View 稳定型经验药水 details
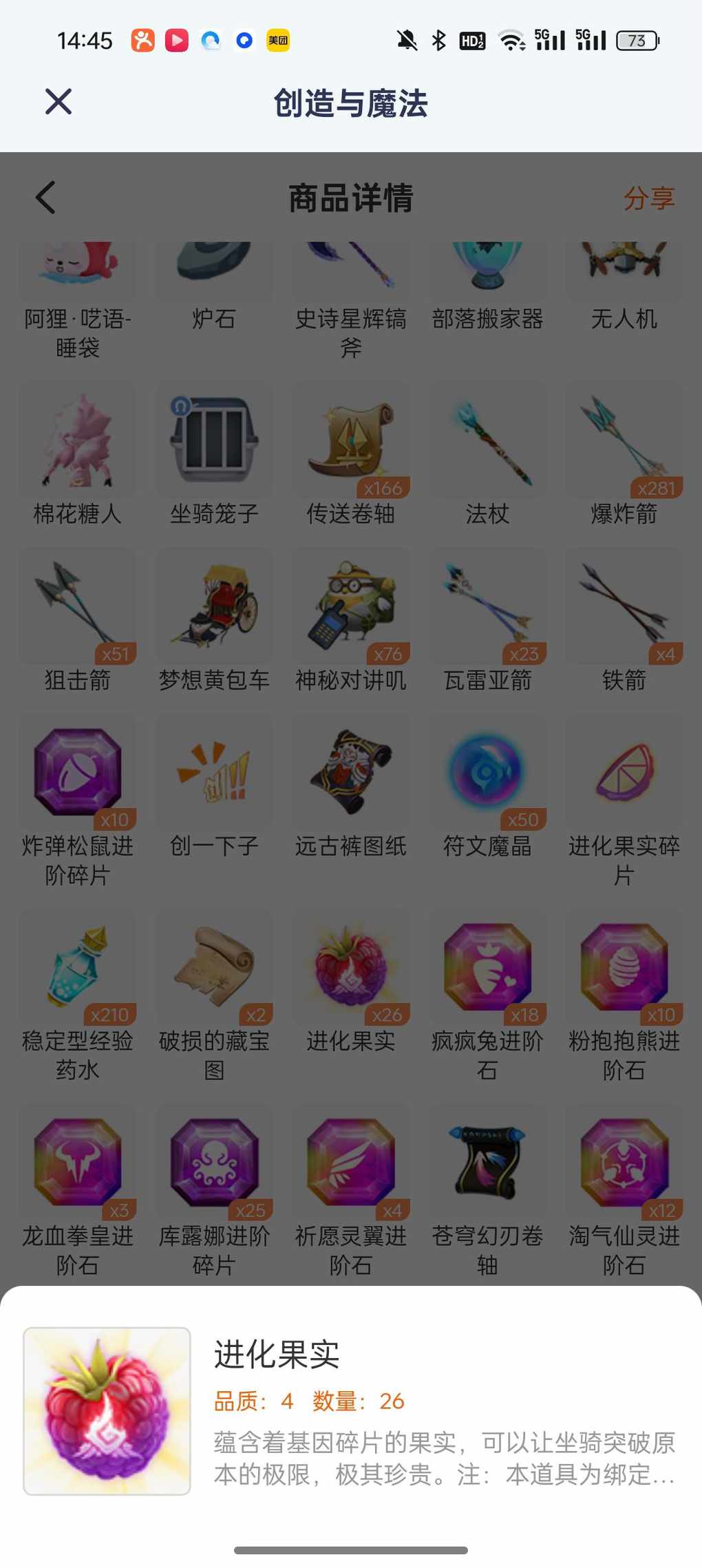Screen dimensions: 702x1568 click(x=77, y=998)
